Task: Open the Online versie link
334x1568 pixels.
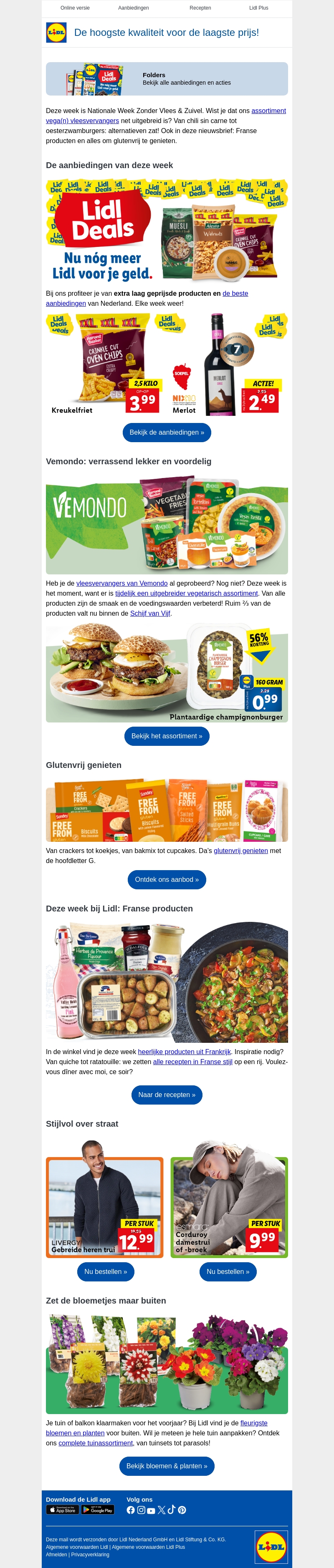Action: pyautogui.click(x=75, y=8)
